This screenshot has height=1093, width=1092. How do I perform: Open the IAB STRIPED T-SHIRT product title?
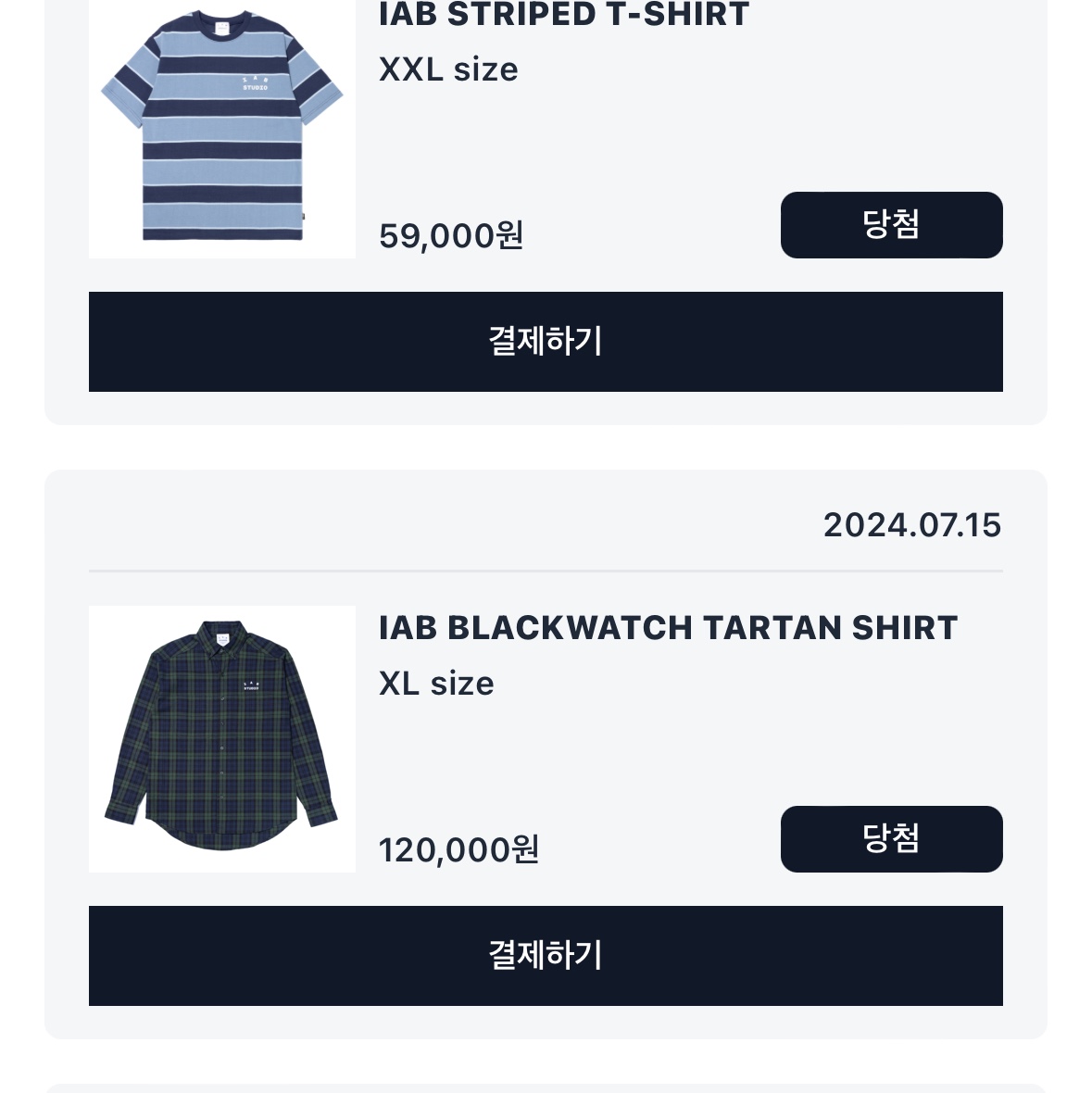pyautogui.click(x=562, y=14)
